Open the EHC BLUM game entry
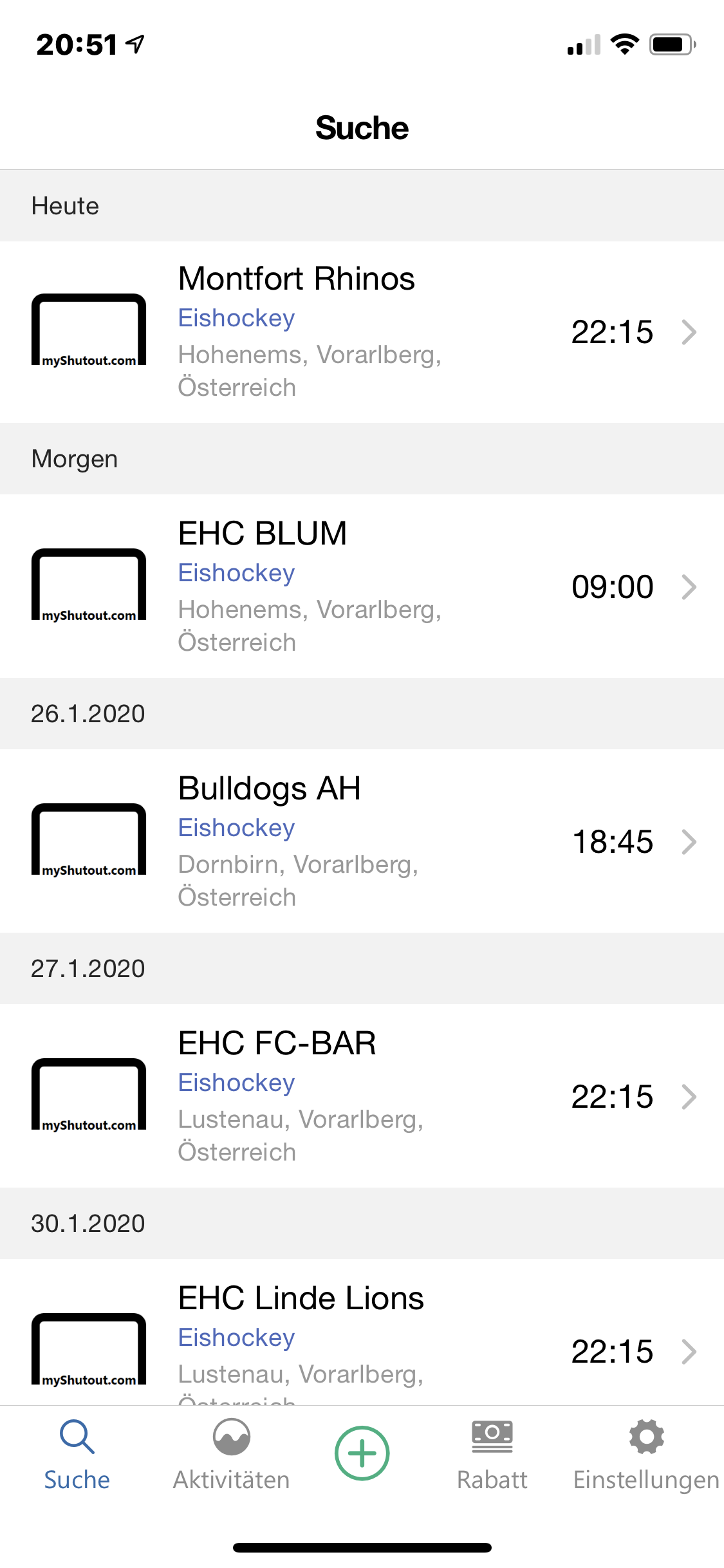This screenshot has height=1568, width=724. click(x=362, y=586)
